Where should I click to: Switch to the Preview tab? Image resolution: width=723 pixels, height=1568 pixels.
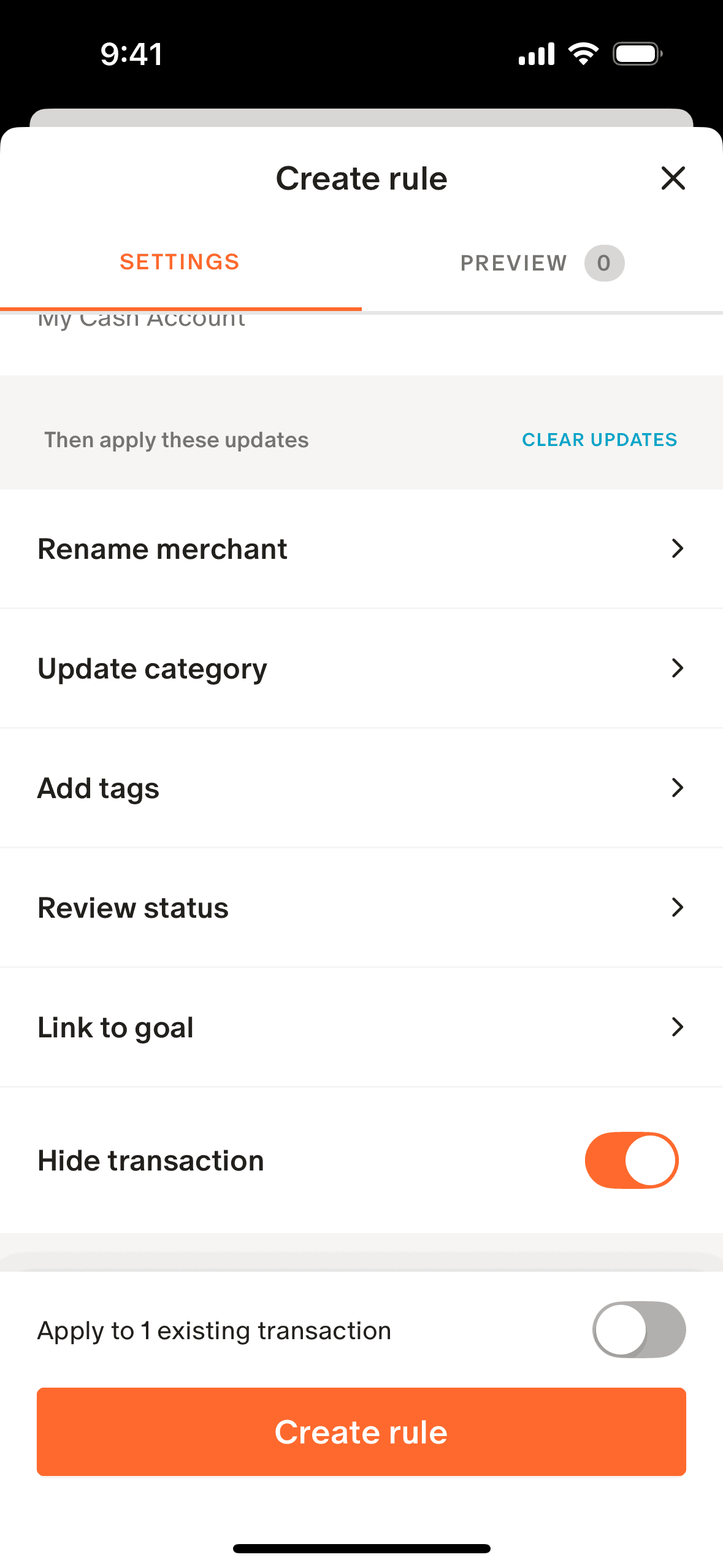click(x=514, y=263)
